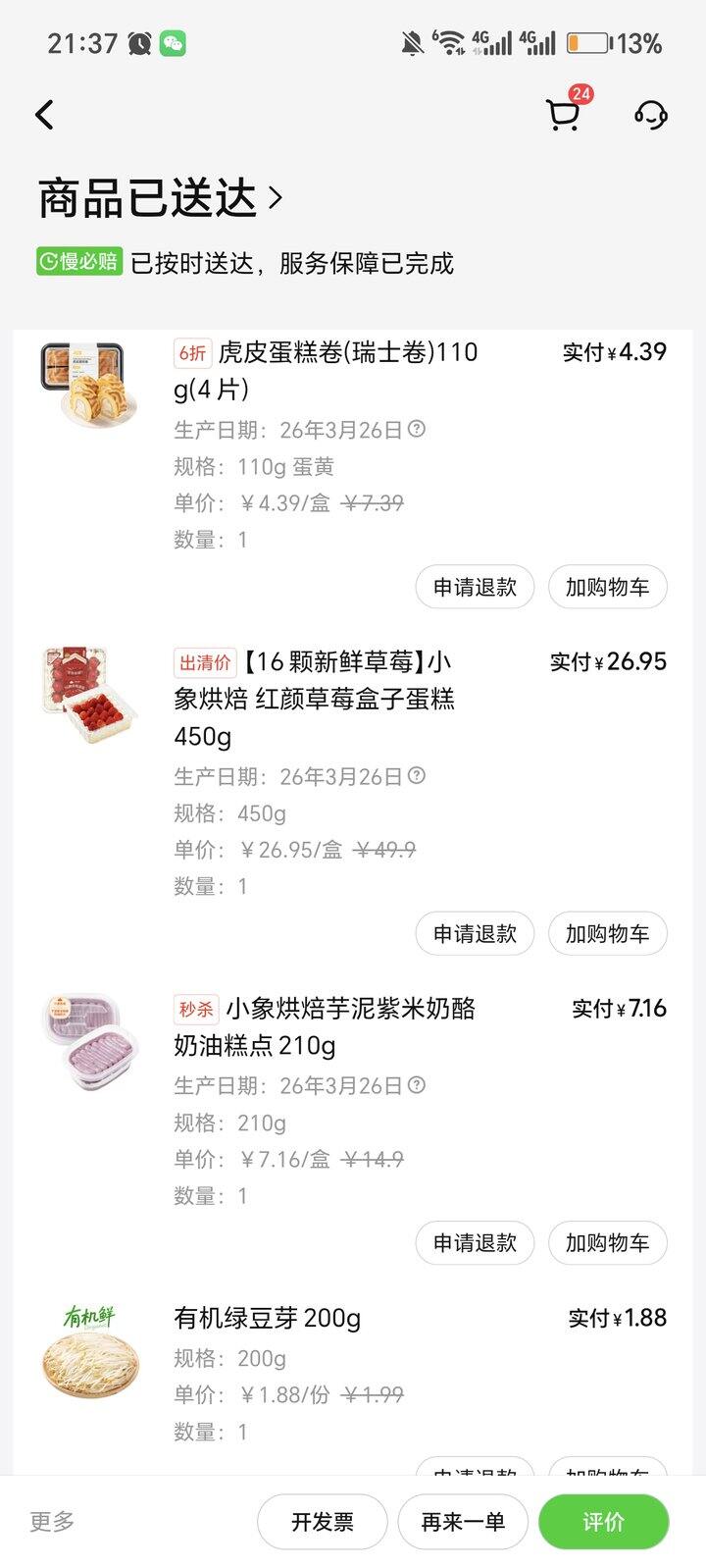Request refund for 虎皮蛋糕卷
The height and width of the screenshot is (1568, 706).
coord(475,588)
